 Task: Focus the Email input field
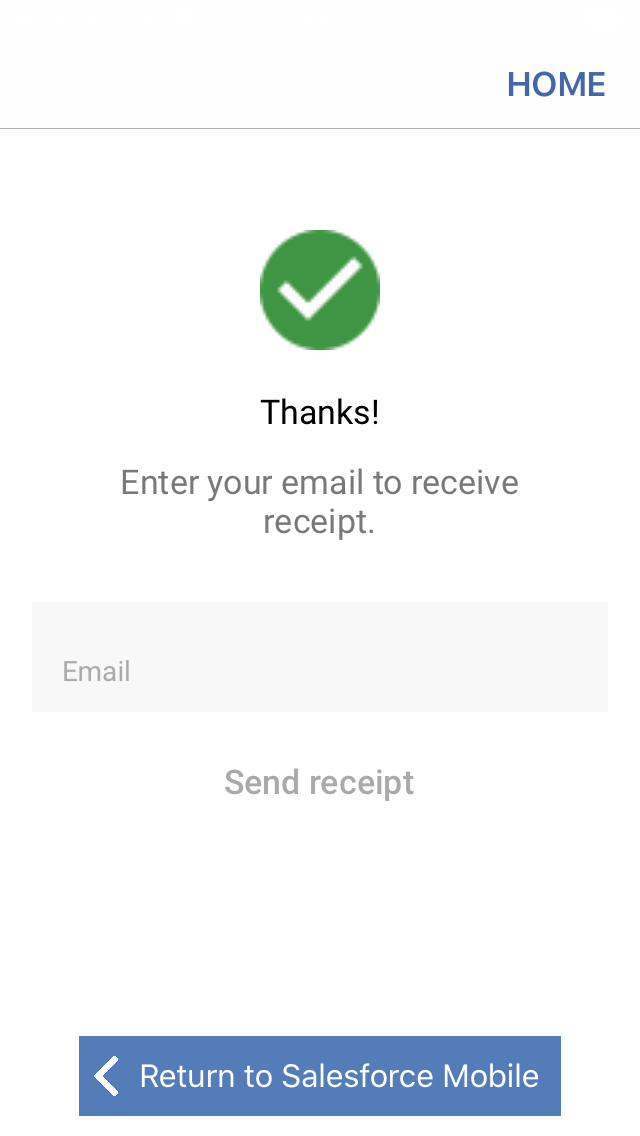(x=320, y=657)
